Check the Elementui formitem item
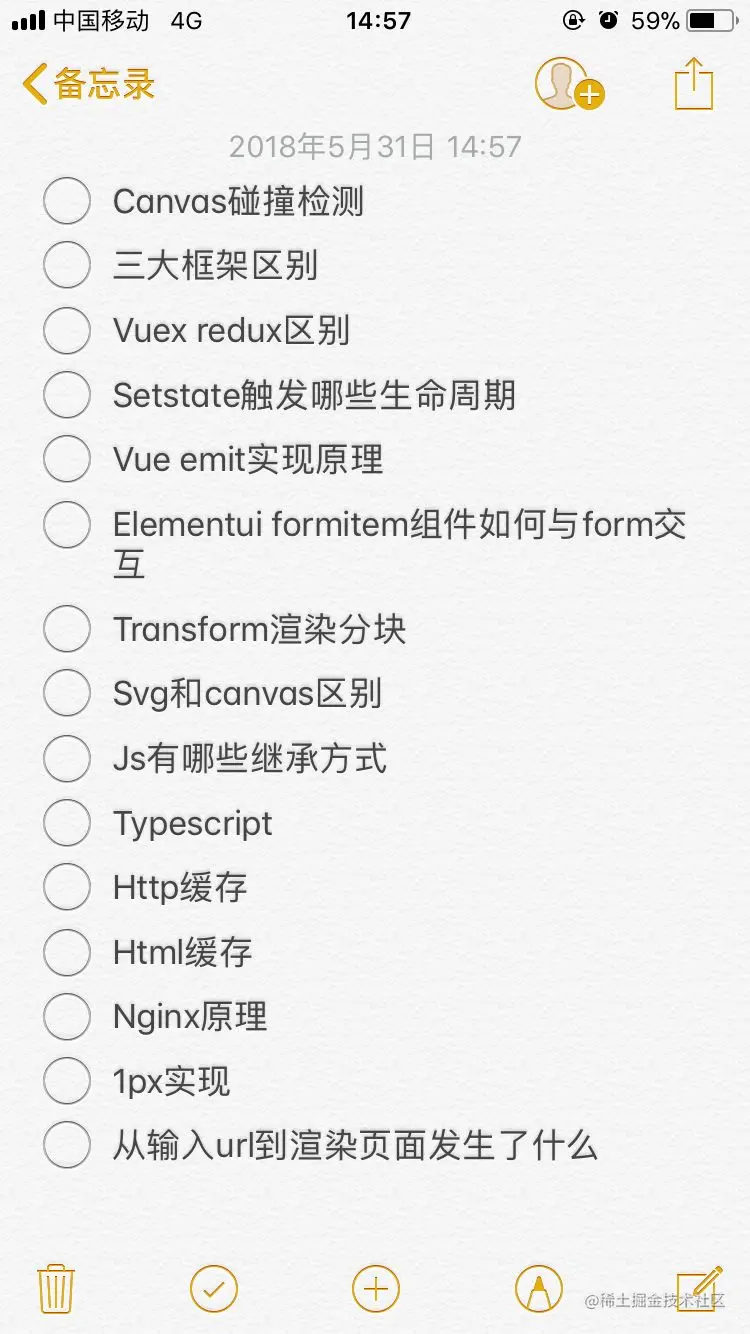The image size is (750, 1334). 67,524
